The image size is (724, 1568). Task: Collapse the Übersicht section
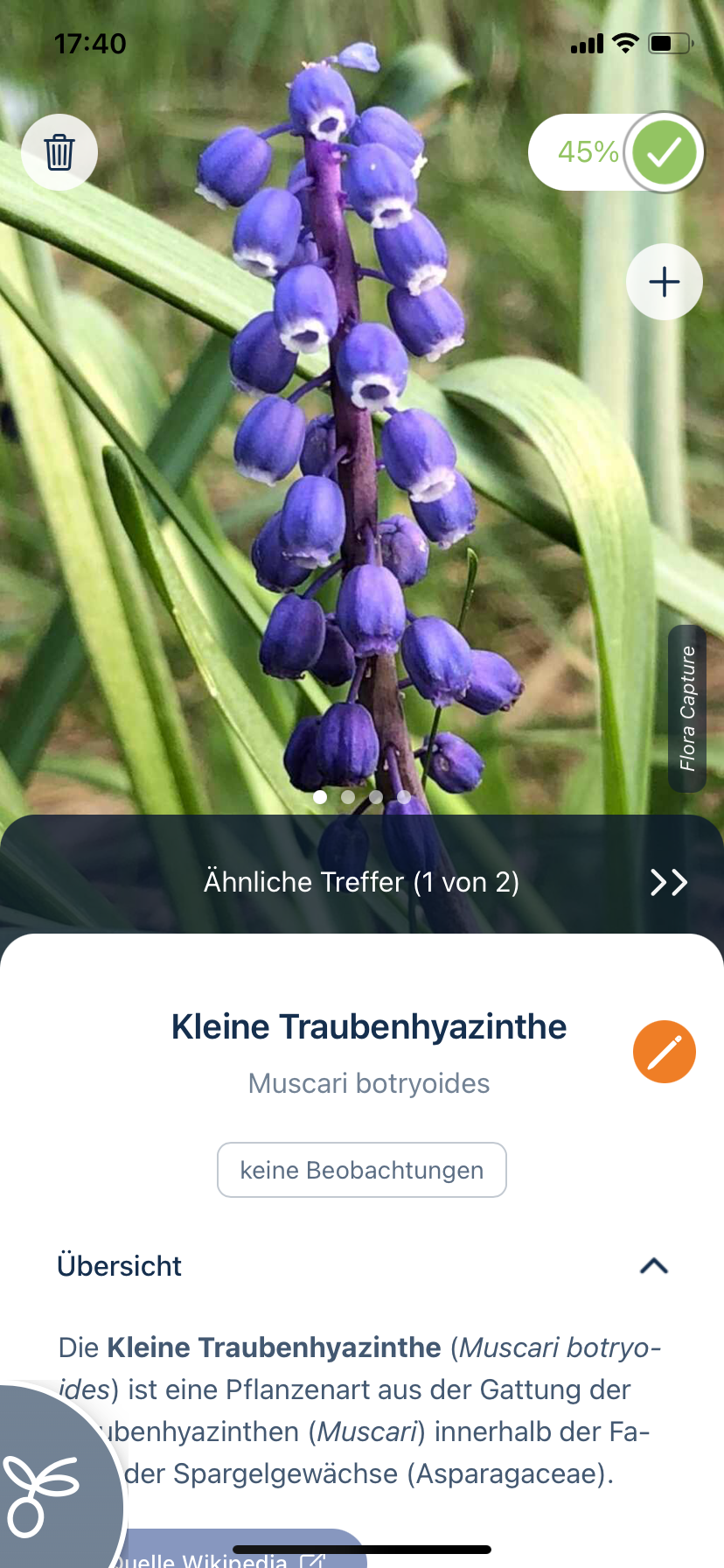654,1266
